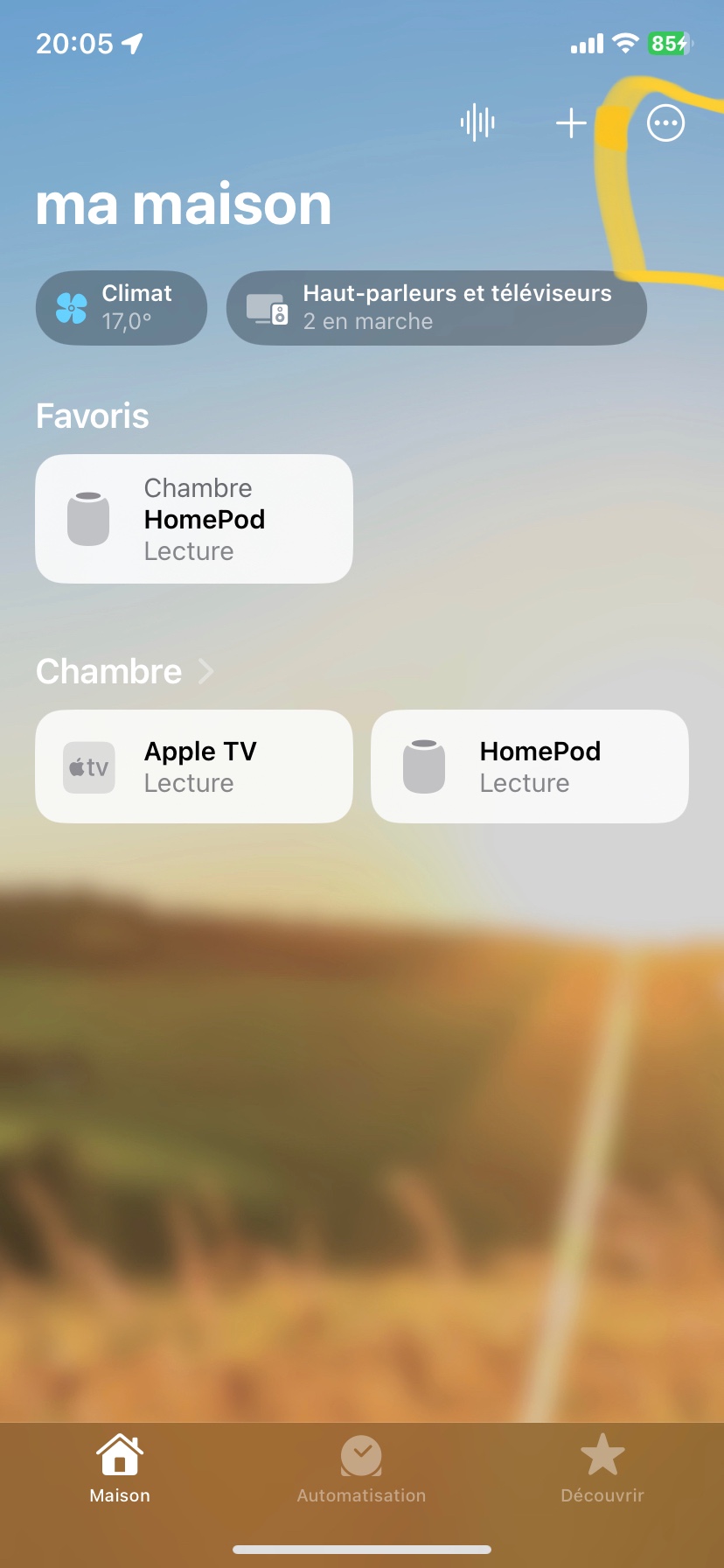
Task: Open the more options ellipsis menu
Action: [x=665, y=123]
